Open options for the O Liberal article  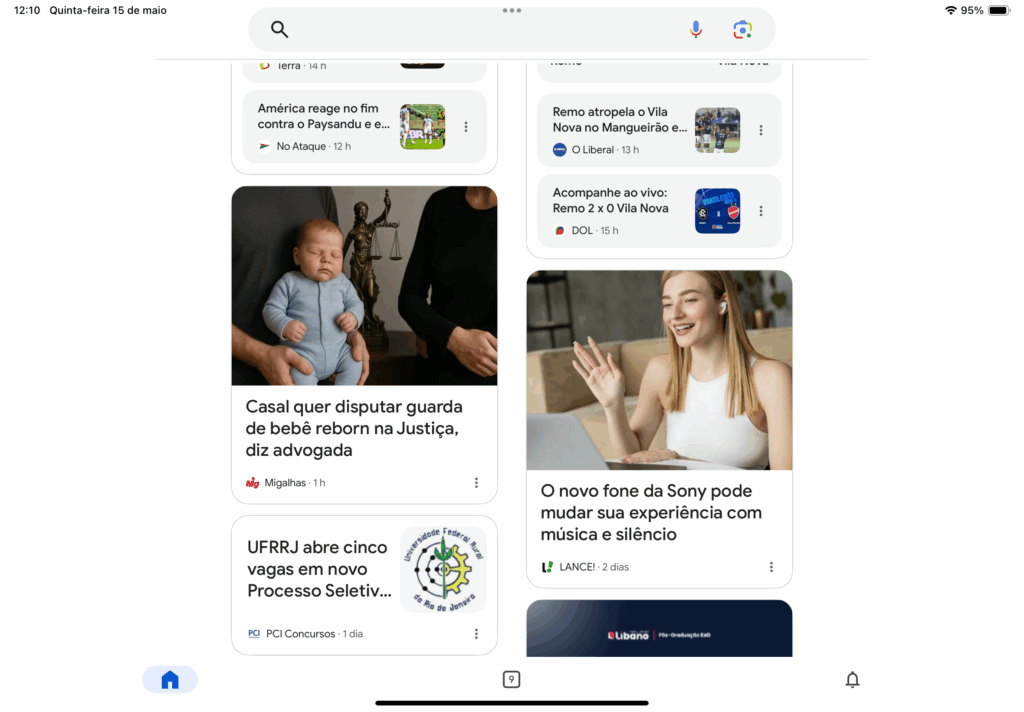click(x=761, y=130)
